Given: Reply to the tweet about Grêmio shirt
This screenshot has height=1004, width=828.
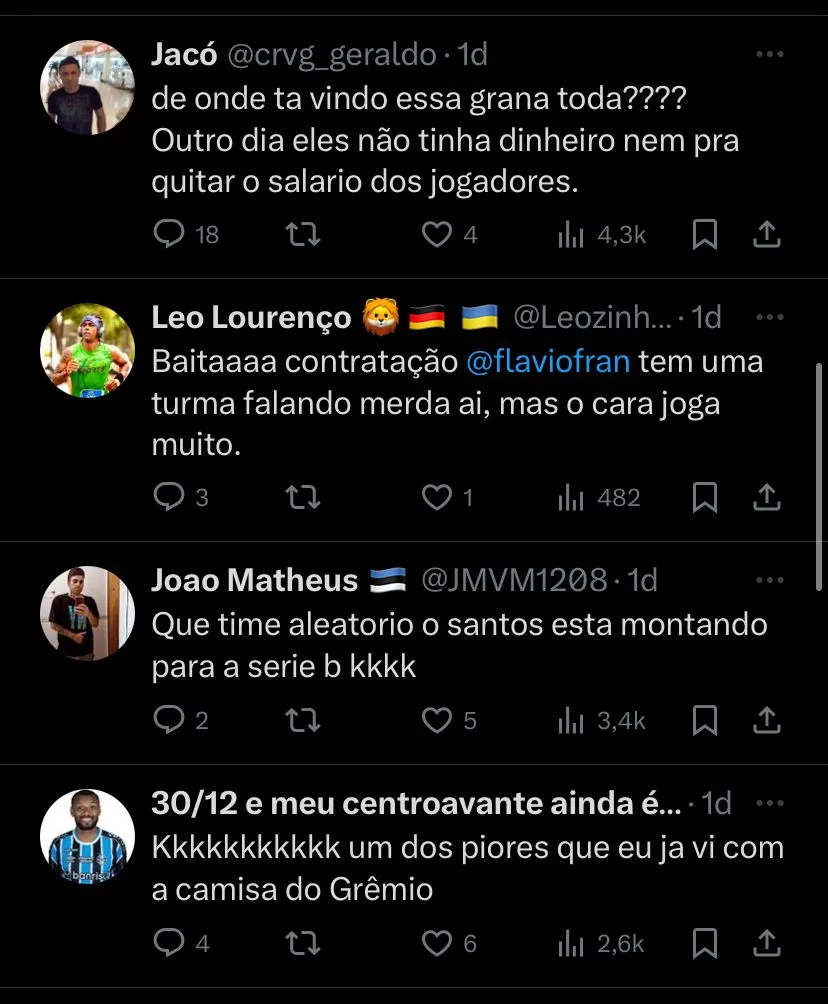Looking at the screenshot, I should (x=170, y=943).
